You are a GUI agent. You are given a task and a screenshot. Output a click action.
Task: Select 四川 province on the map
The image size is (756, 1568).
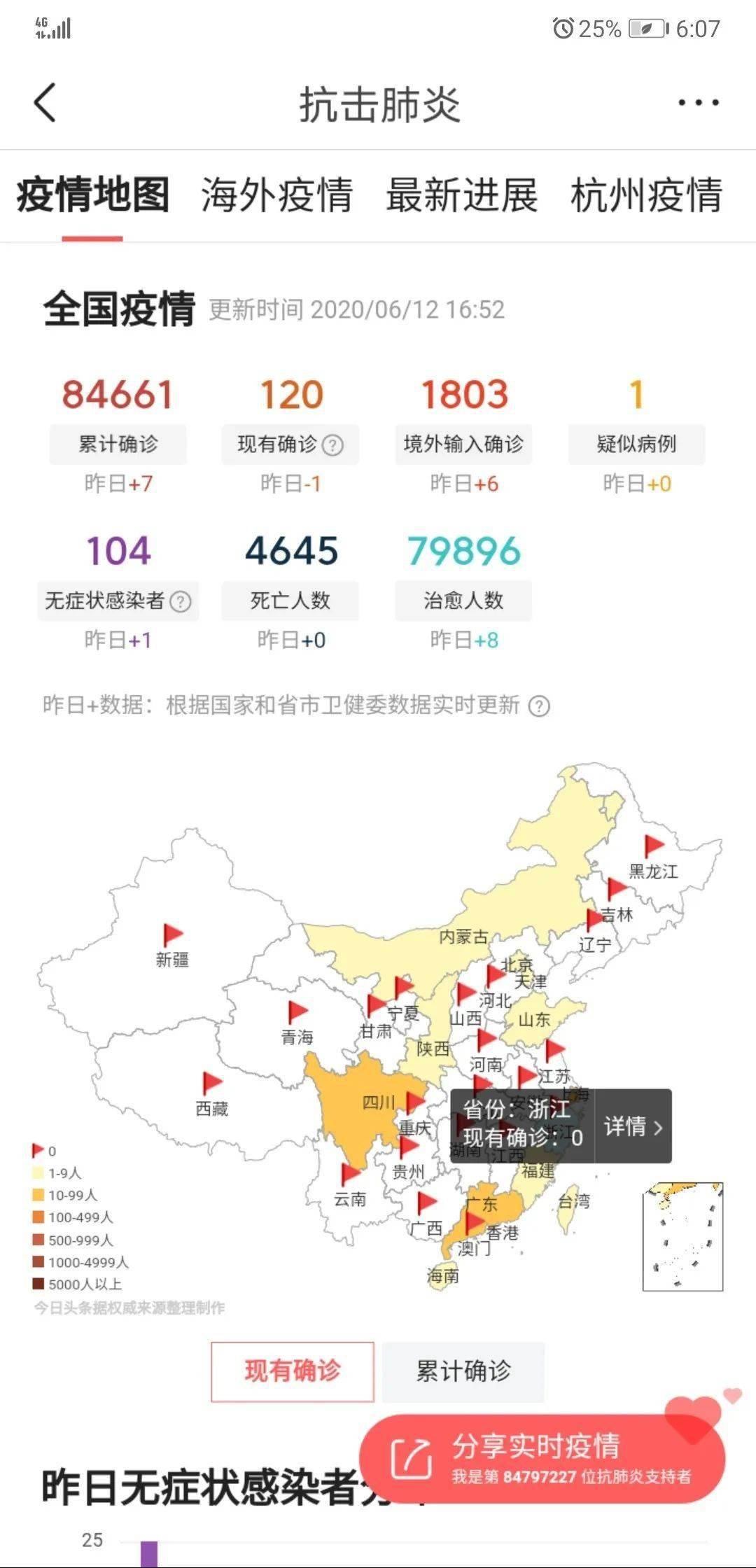coord(379,1102)
